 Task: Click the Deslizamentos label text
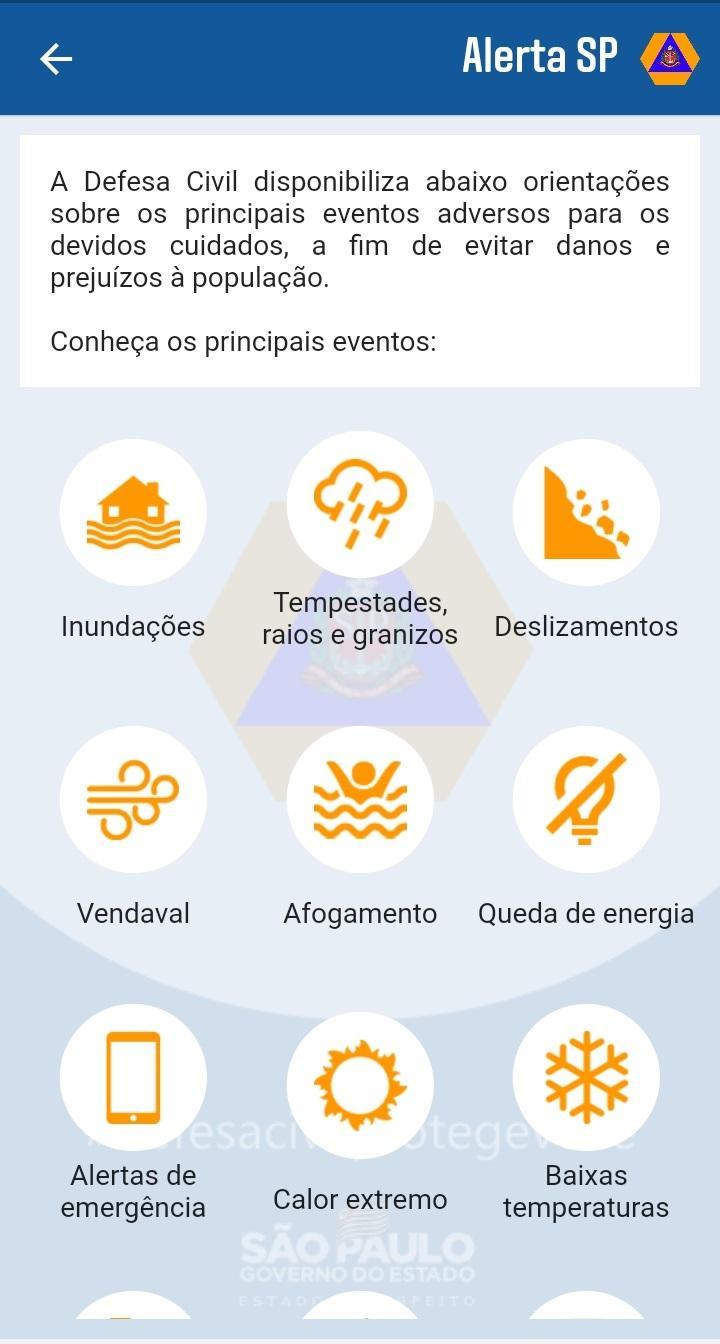click(586, 626)
